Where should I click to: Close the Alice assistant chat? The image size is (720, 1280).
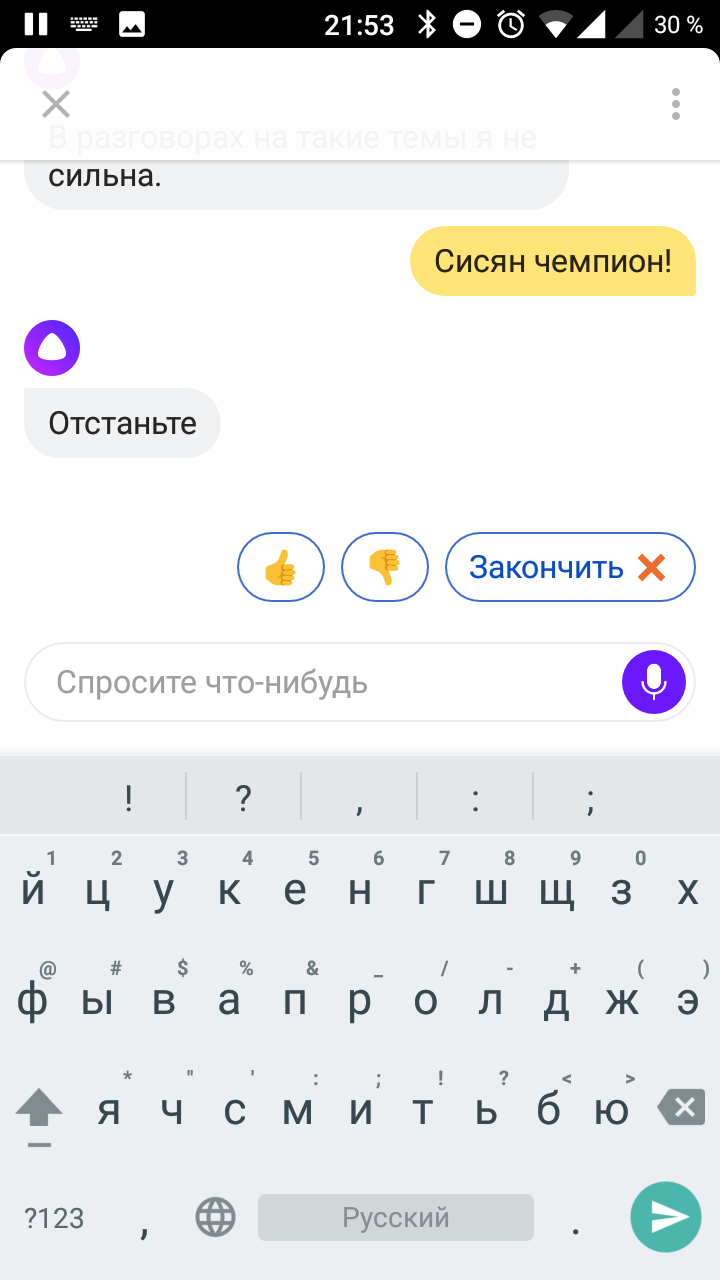[x=55, y=104]
